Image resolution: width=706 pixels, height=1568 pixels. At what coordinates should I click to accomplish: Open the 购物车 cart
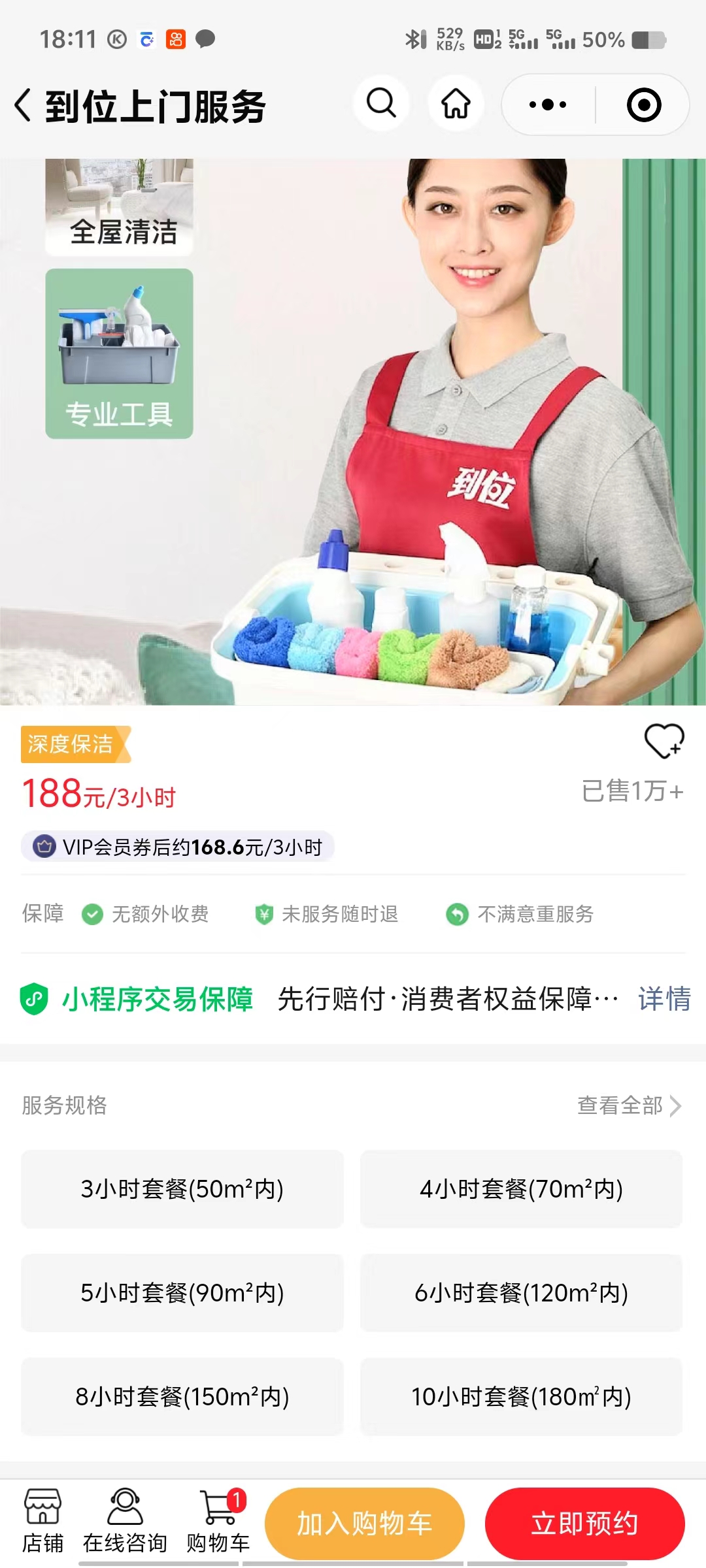click(x=218, y=1521)
